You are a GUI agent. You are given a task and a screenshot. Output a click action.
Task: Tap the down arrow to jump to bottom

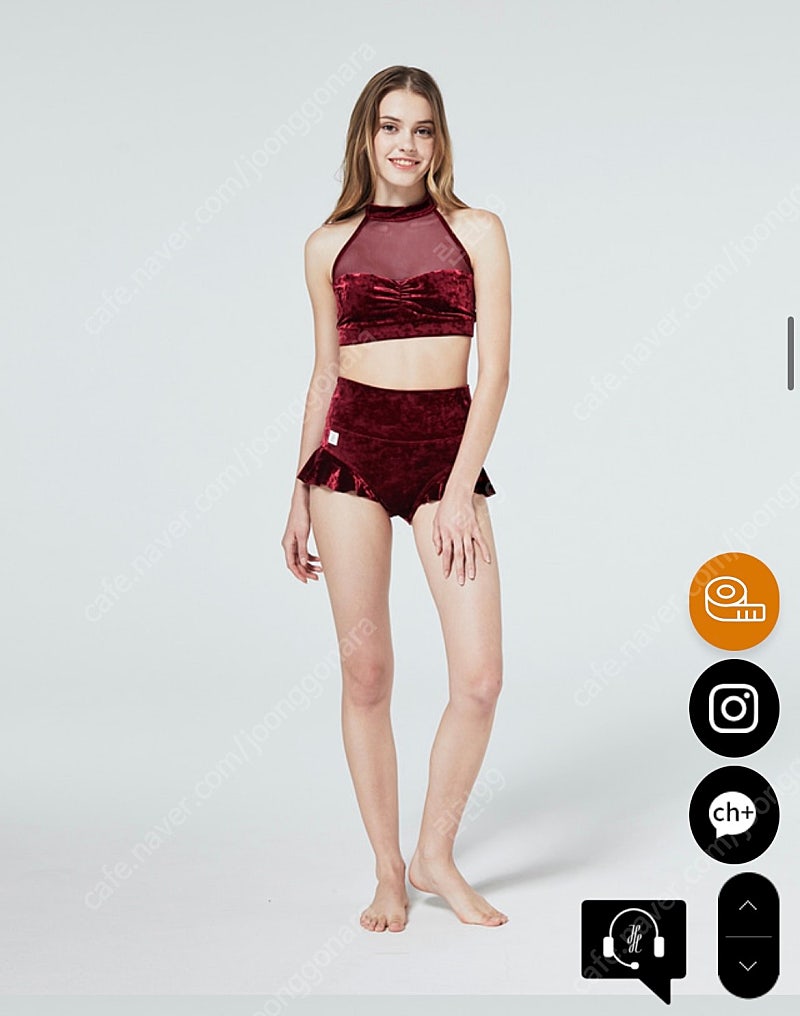(x=748, y=966)
